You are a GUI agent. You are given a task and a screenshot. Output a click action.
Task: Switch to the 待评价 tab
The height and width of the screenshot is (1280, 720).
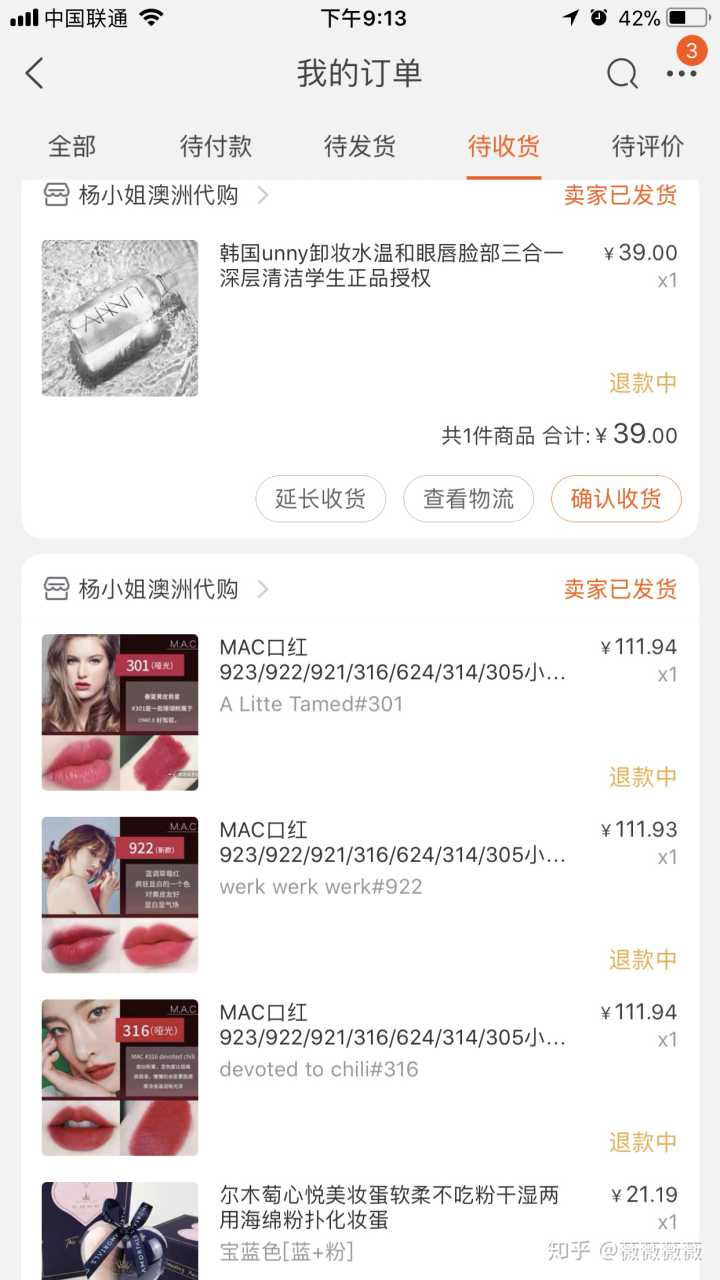click(648, 146)
